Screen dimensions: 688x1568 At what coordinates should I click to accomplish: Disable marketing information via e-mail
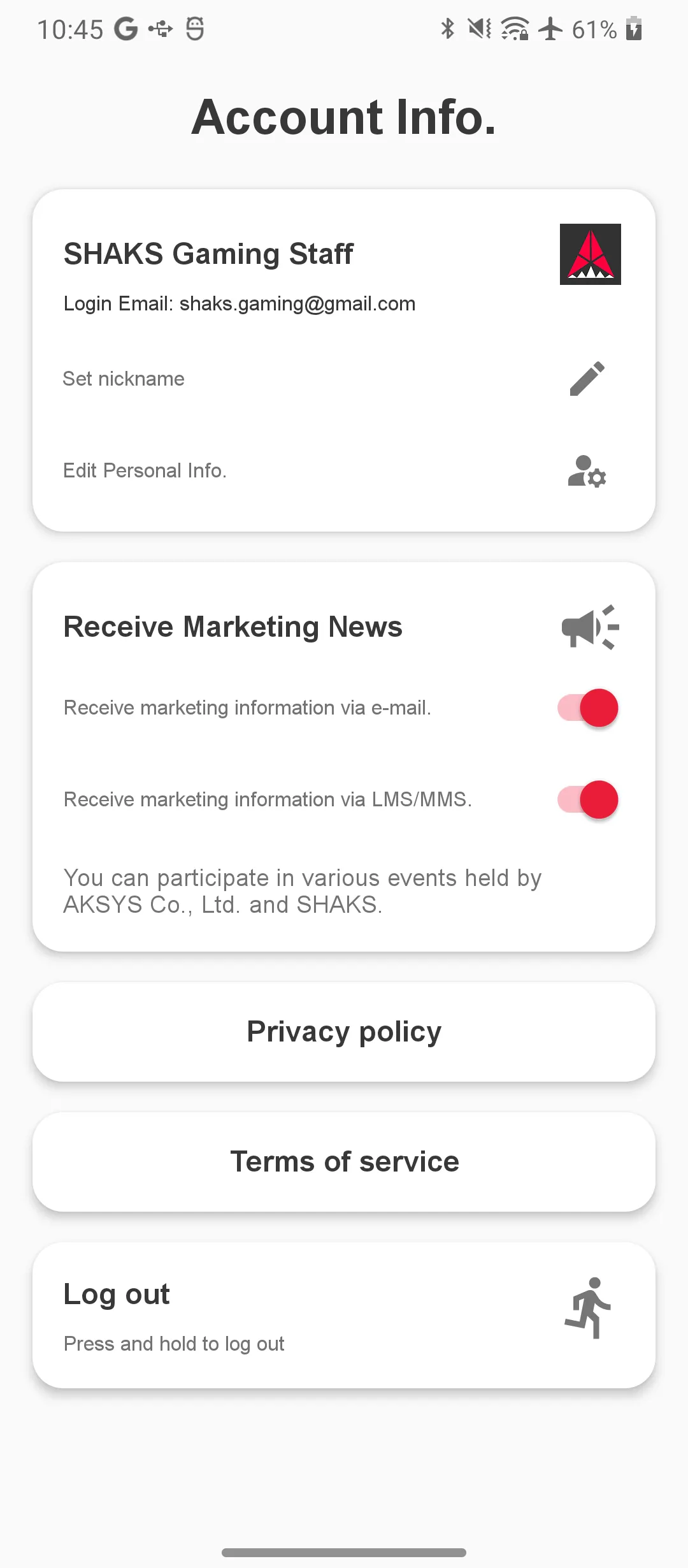588,708
